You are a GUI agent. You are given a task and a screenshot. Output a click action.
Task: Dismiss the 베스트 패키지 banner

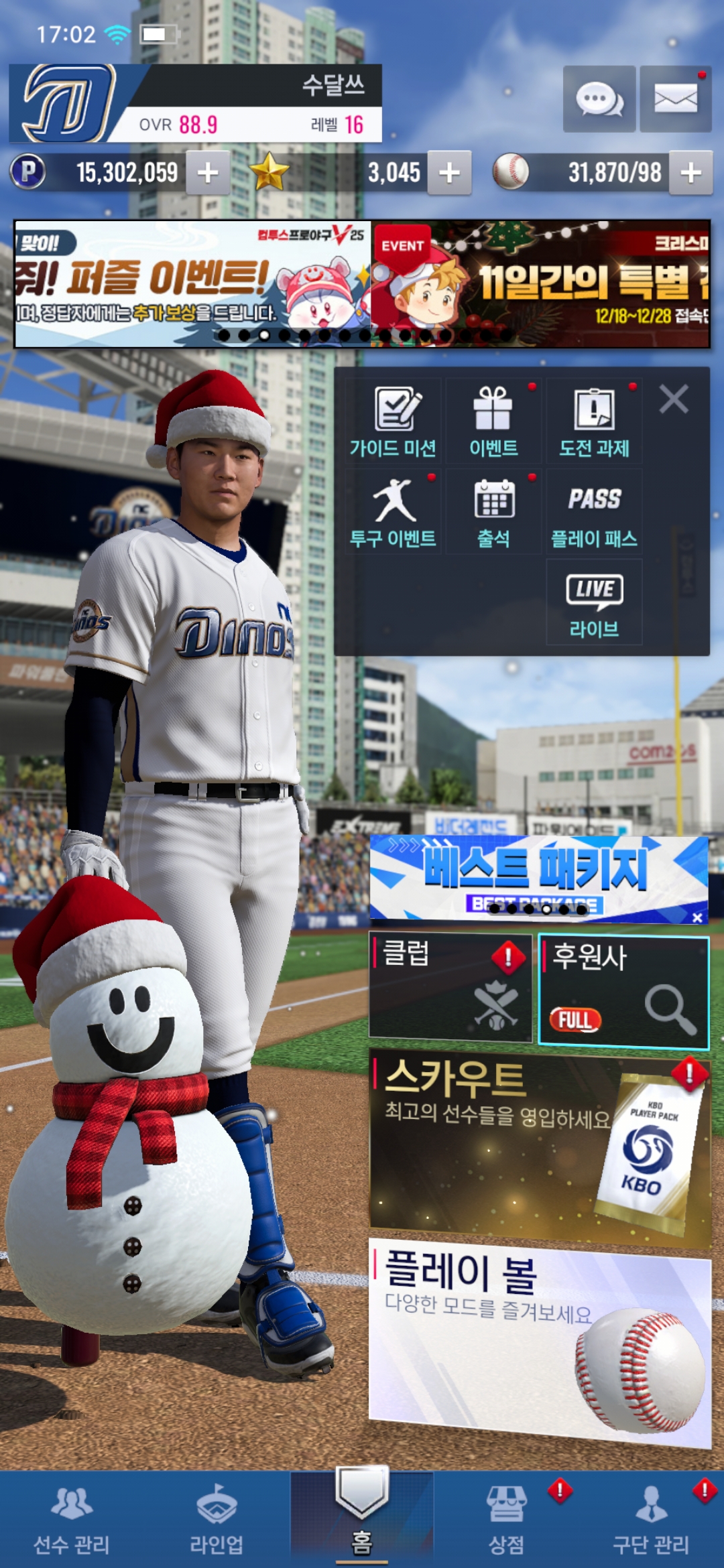(697, 917)
